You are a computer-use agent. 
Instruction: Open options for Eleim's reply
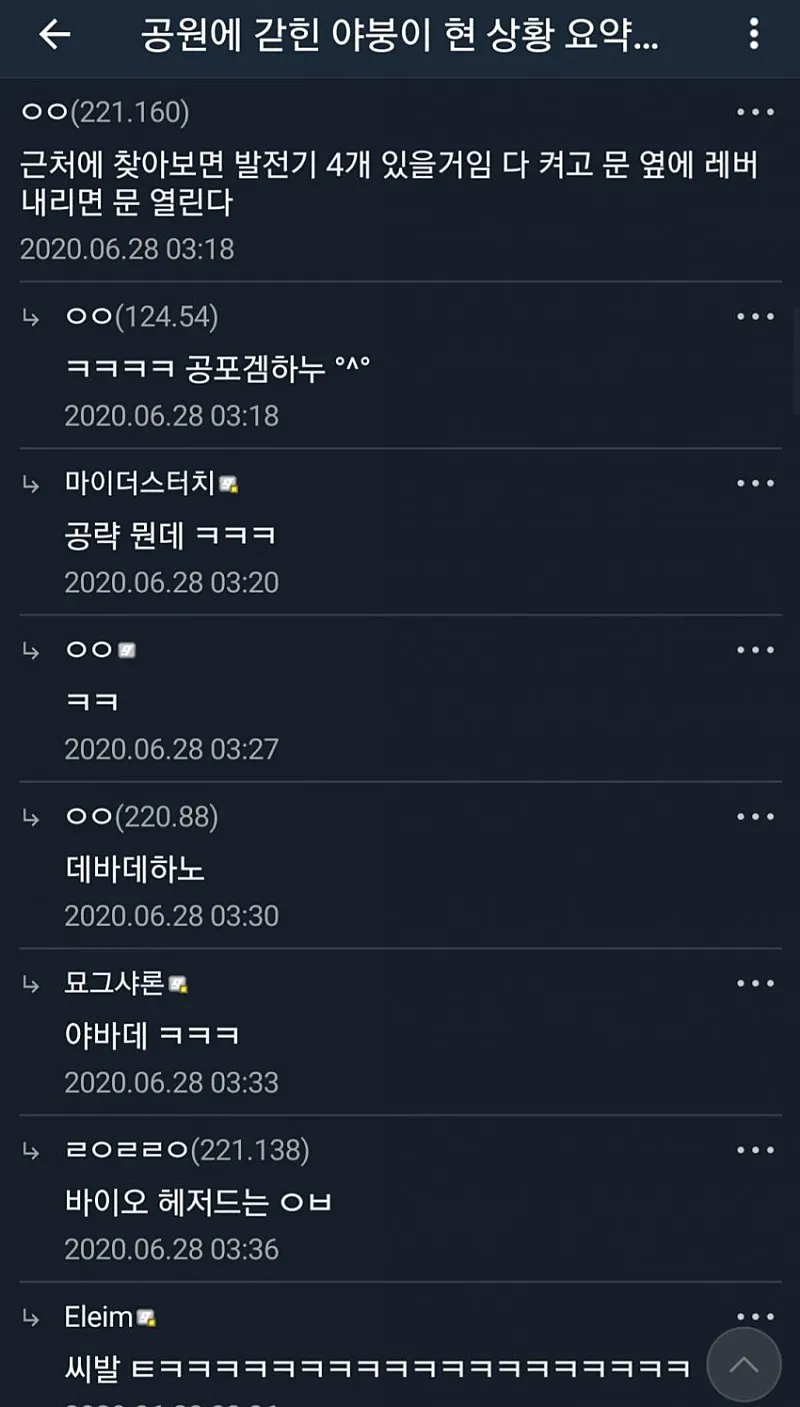(755, 1317)
